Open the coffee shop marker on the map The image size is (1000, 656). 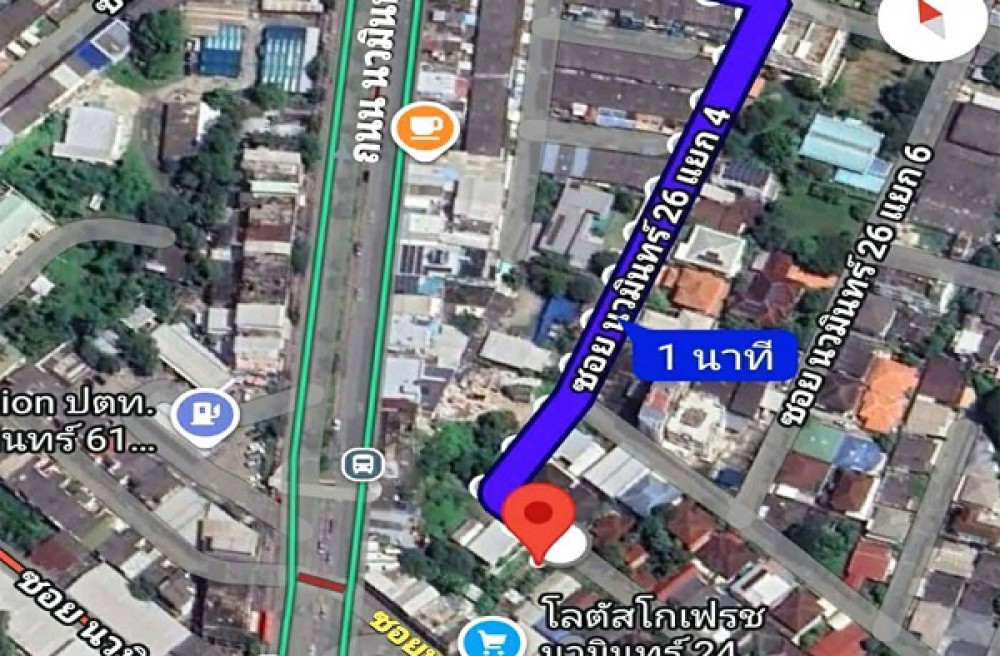click(x=425, y=129)
